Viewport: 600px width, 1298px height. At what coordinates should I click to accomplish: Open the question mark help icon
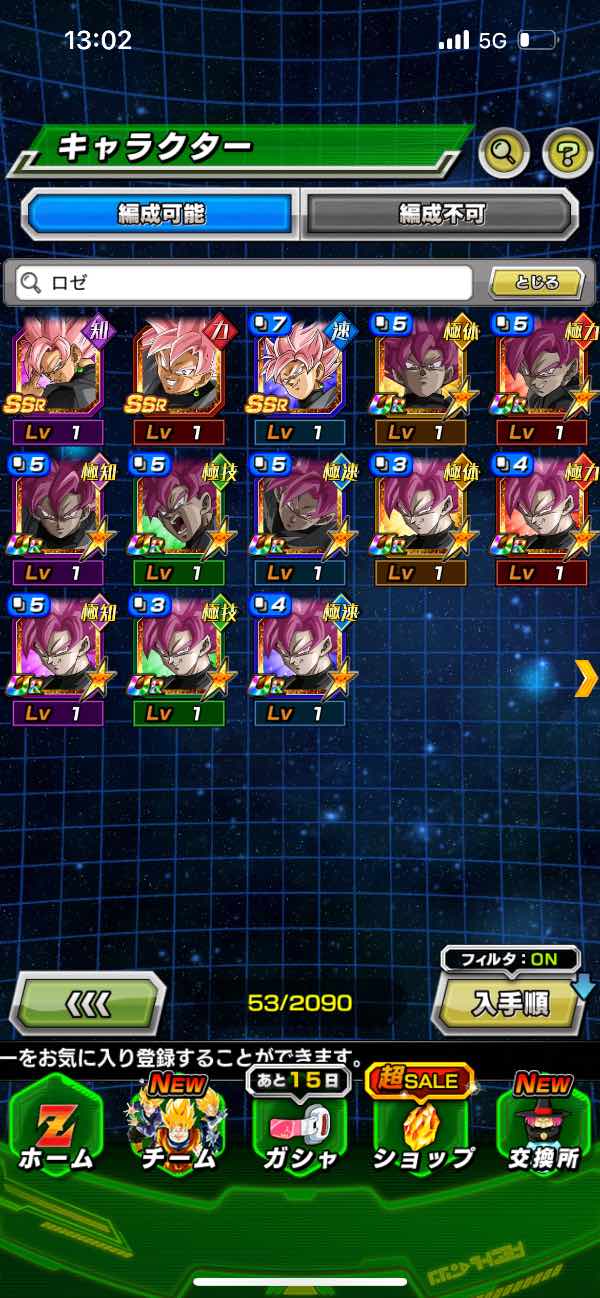click(567, 153)
